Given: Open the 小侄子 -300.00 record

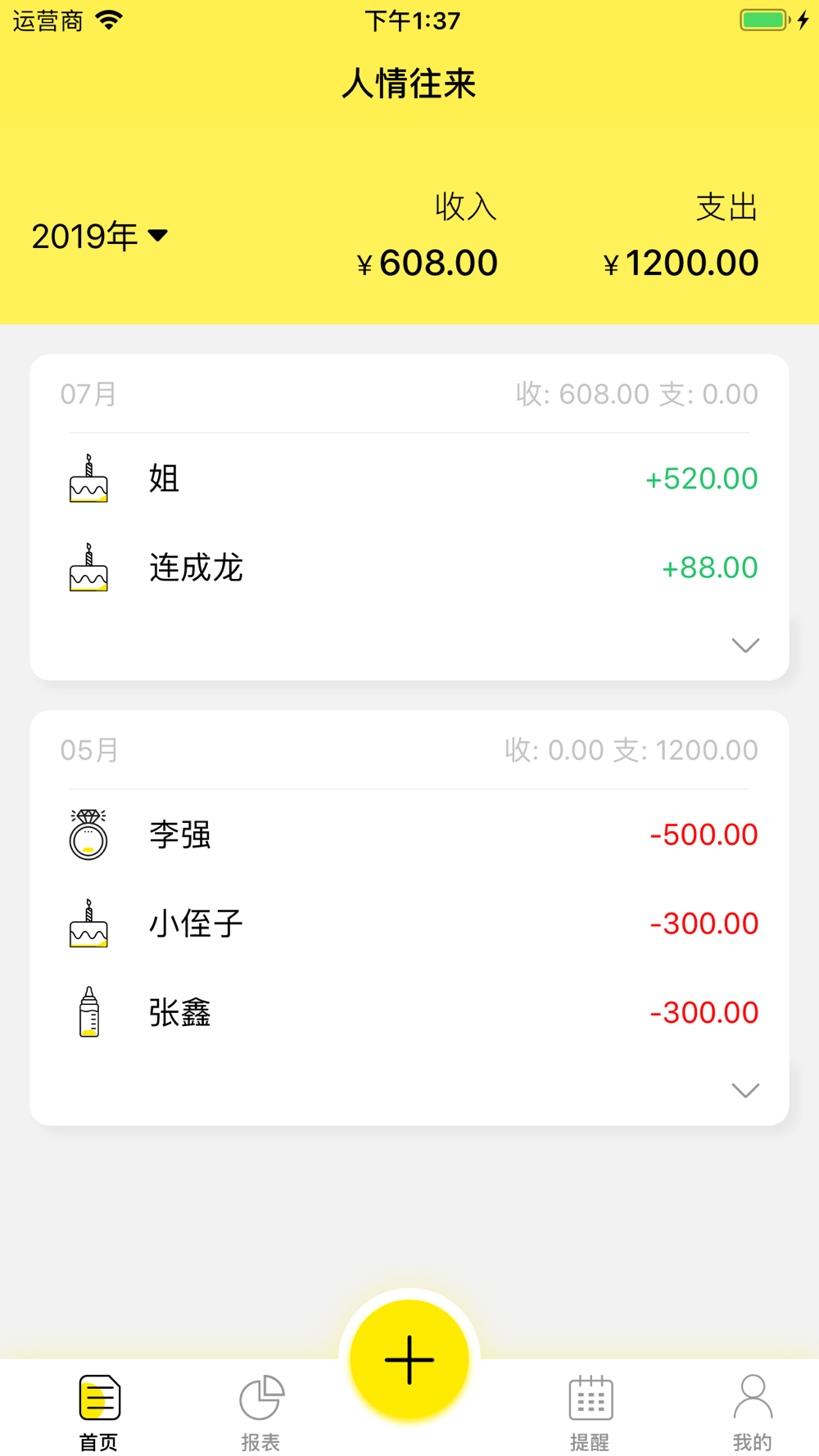Looking at the screenshot, I should (409, 924).
